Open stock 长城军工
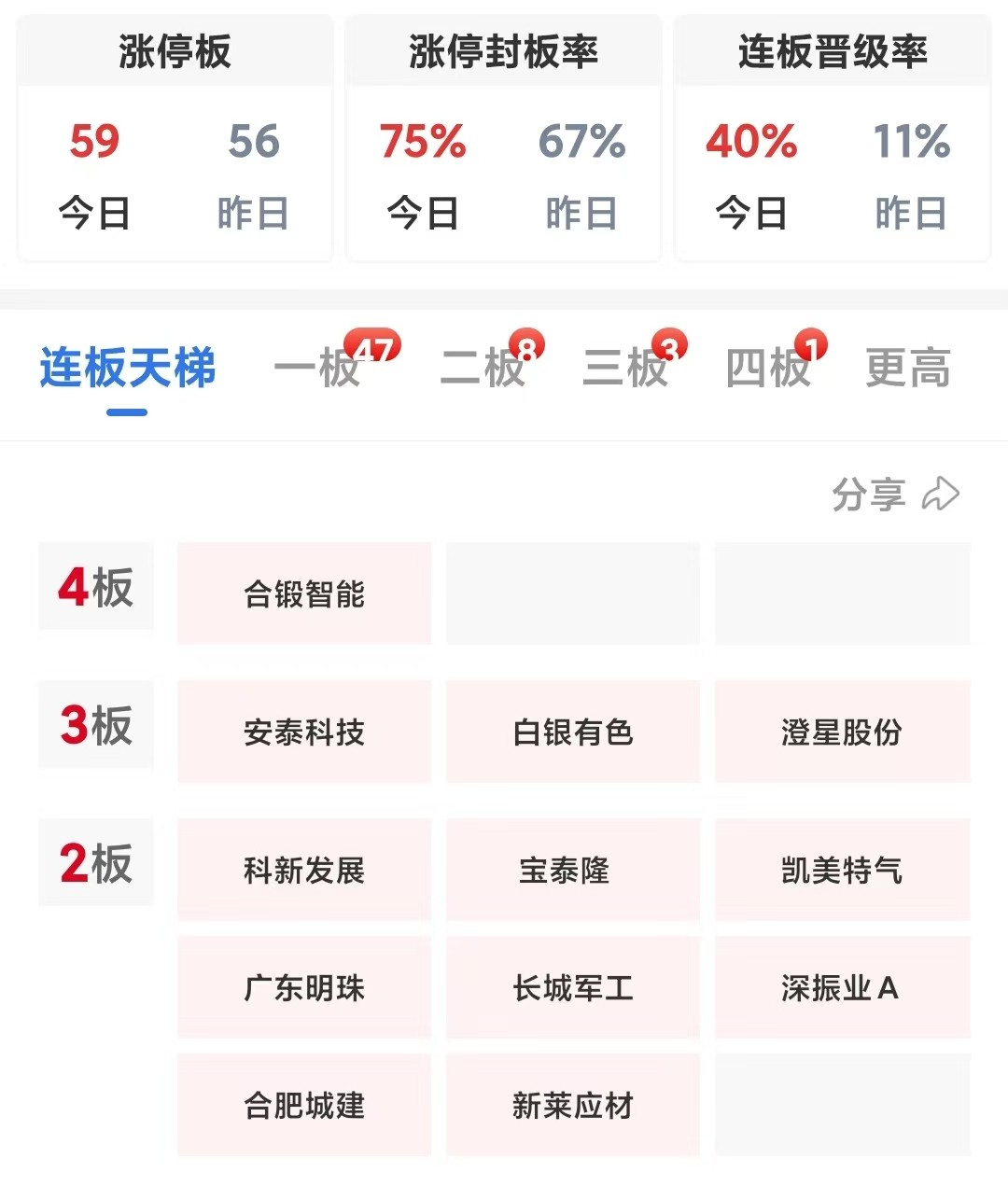 573,987
